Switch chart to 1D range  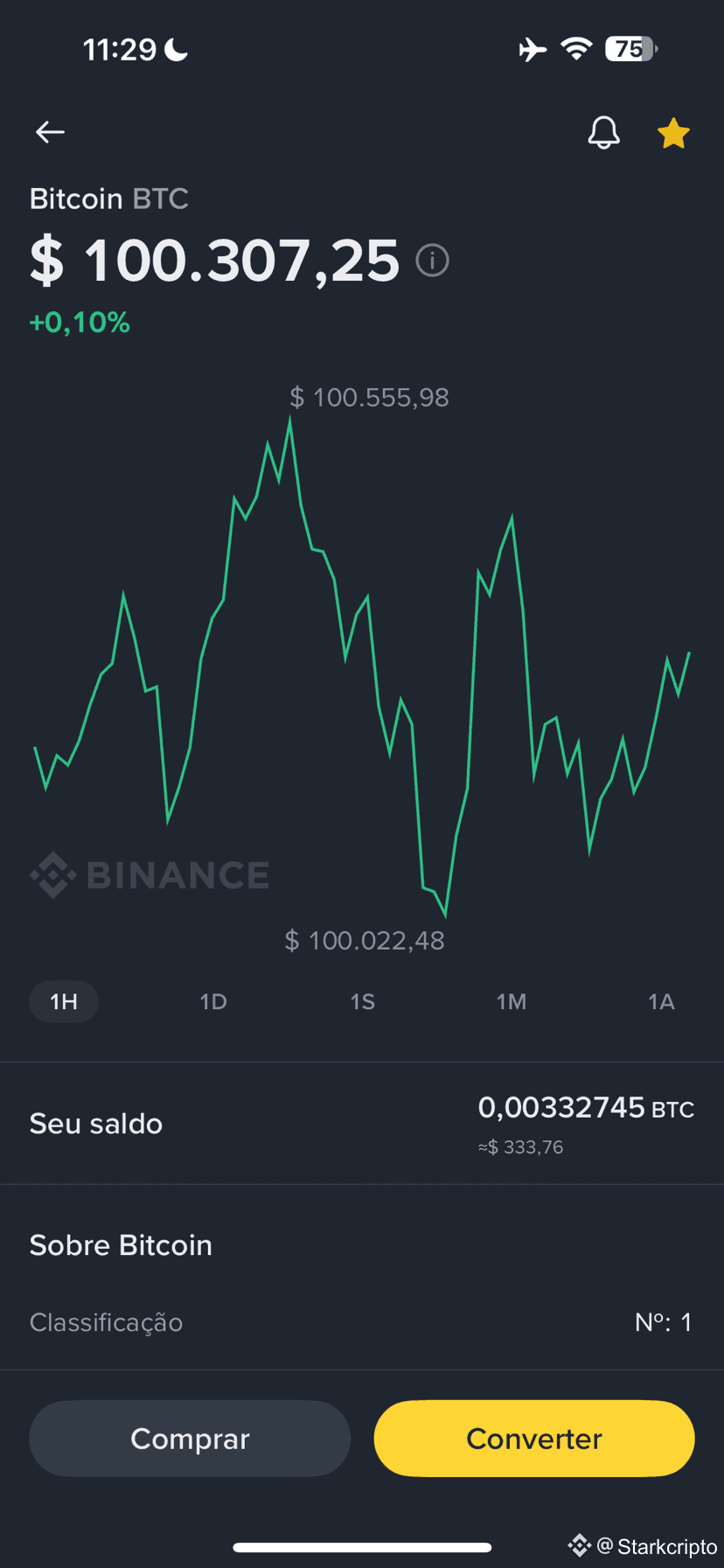(x=213, y=1001)
